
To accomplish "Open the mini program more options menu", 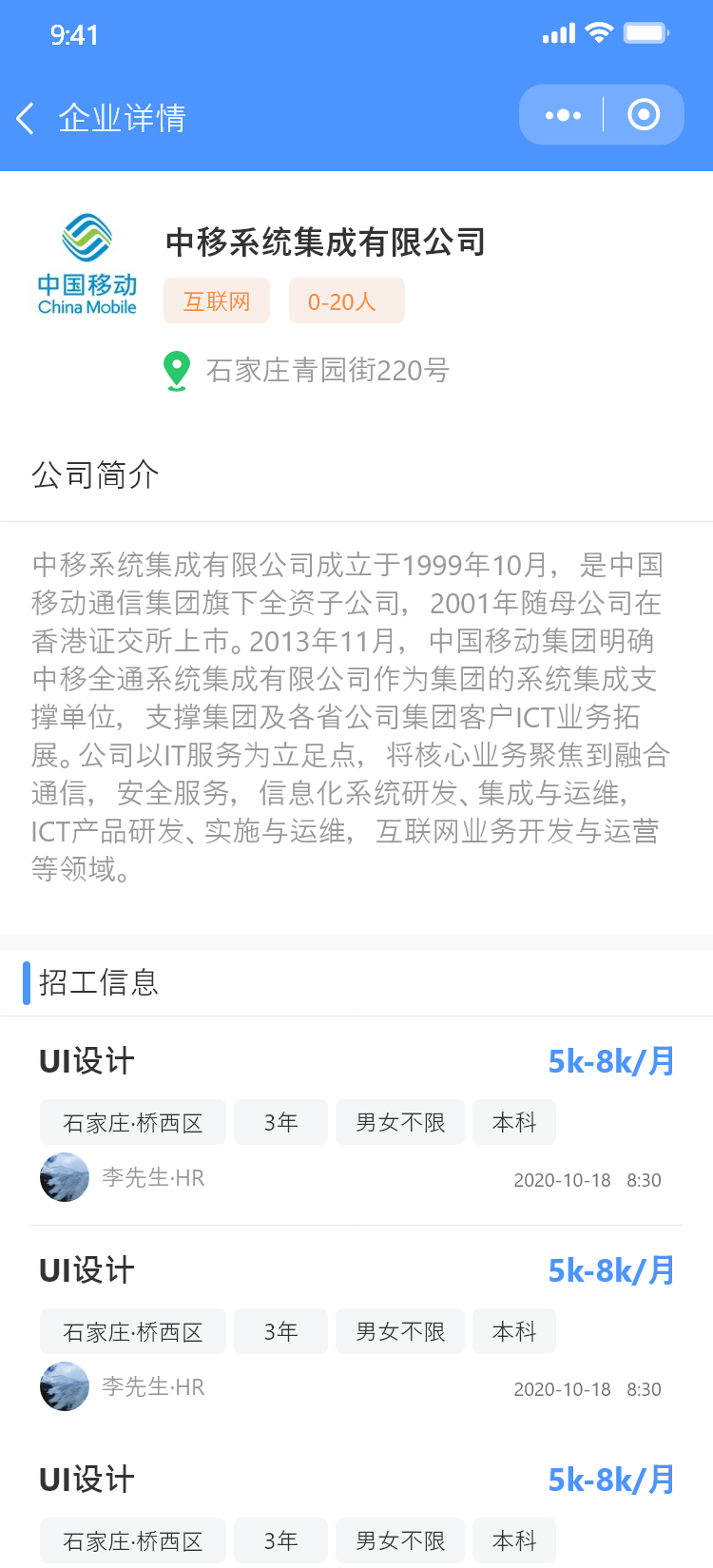I will coord(563,115).
